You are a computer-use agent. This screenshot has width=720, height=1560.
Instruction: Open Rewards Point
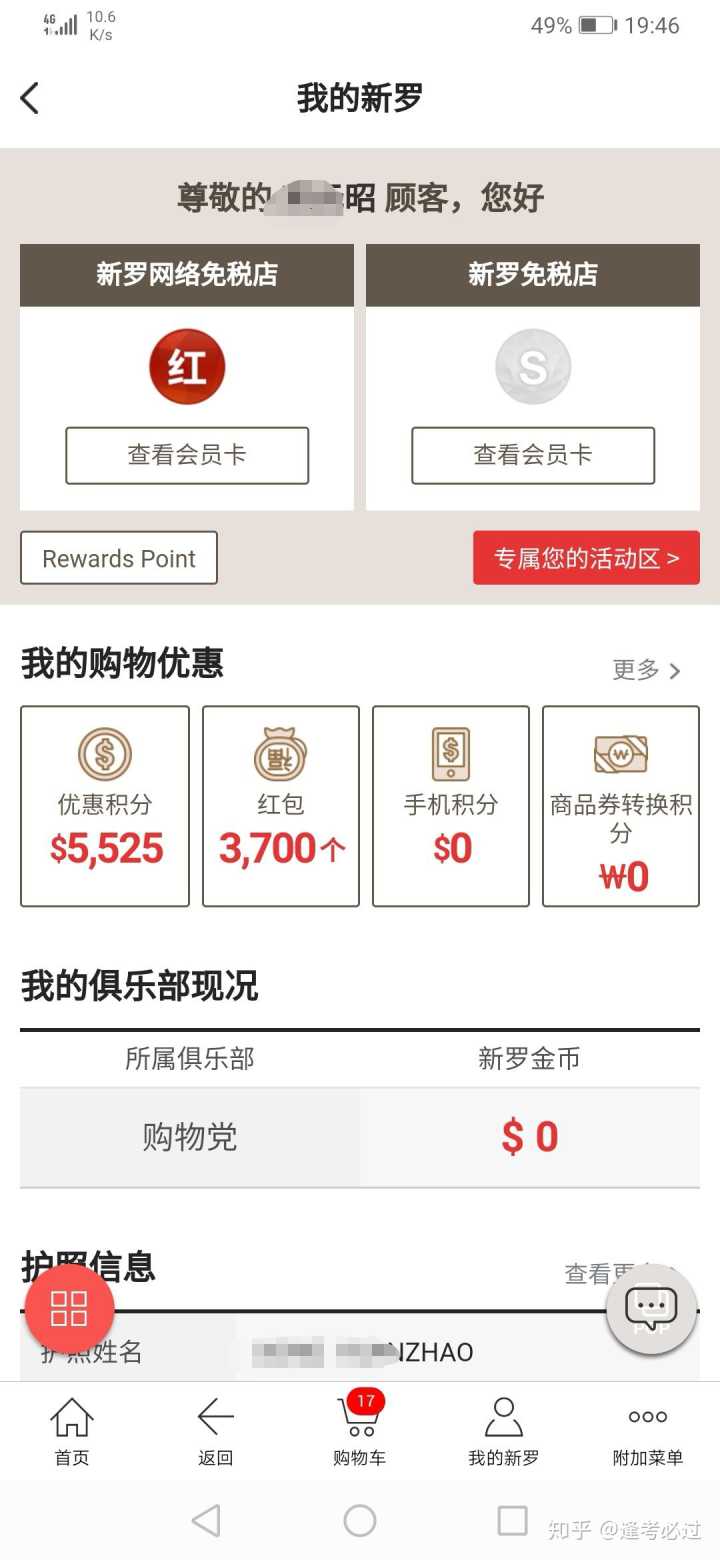[119, 558]
